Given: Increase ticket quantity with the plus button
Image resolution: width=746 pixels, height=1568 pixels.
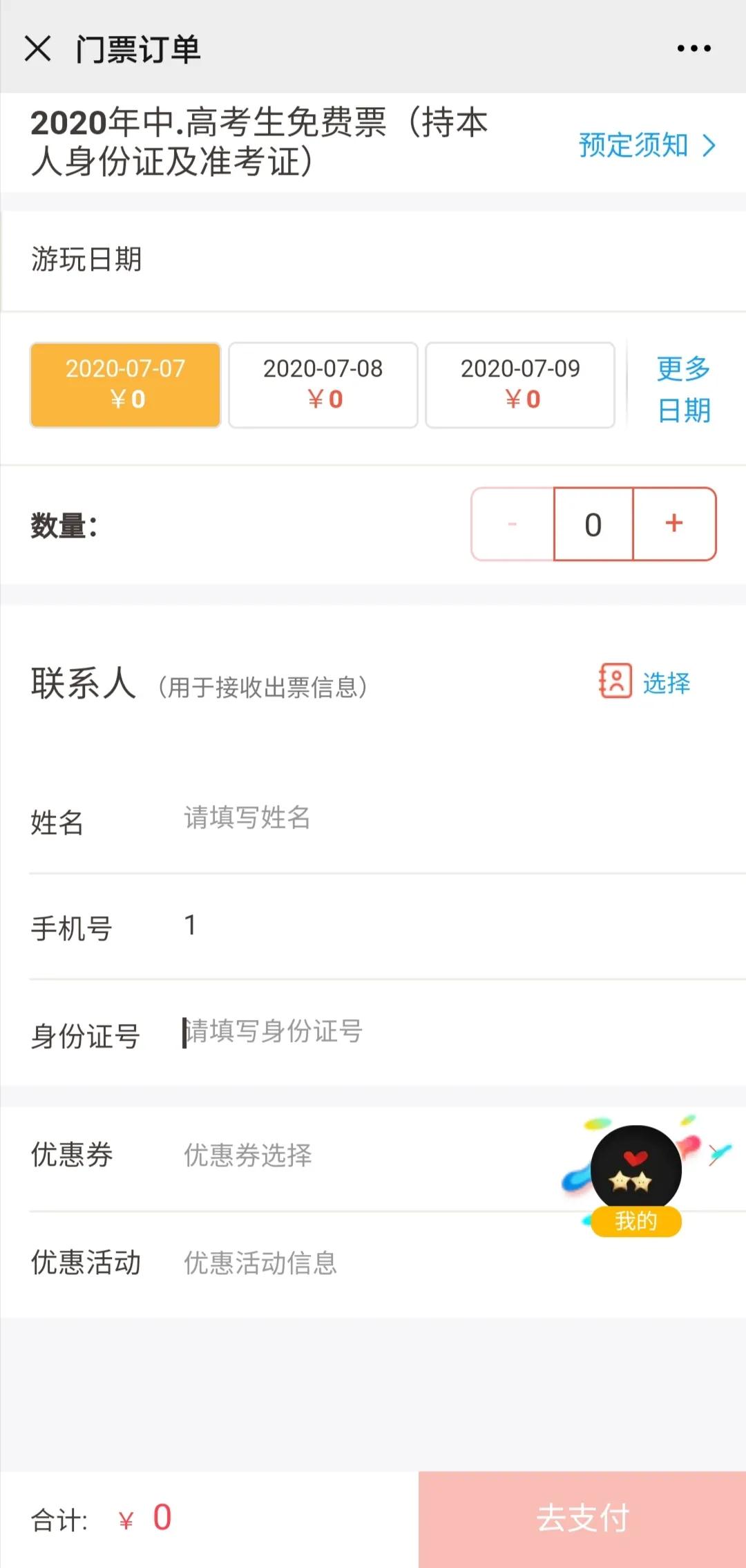Looking at the screenshot, I should coord(674,524).
